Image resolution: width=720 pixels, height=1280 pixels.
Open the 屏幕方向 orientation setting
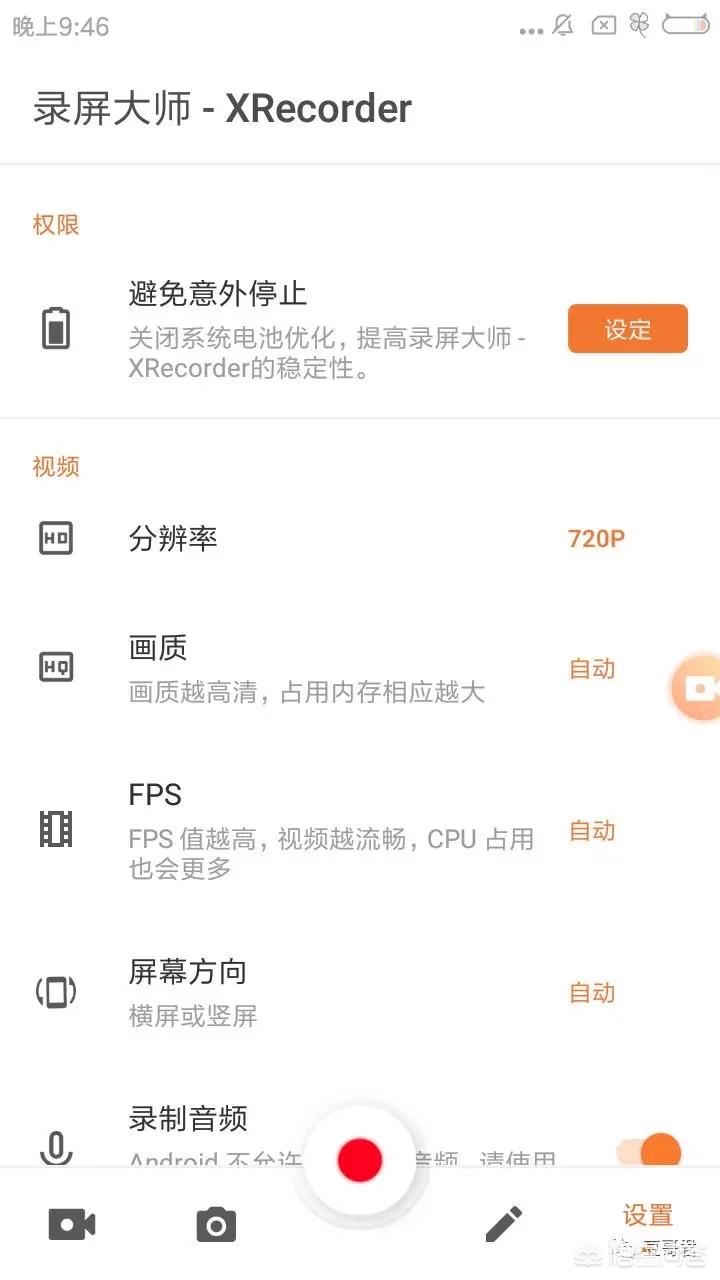[360, 992]
